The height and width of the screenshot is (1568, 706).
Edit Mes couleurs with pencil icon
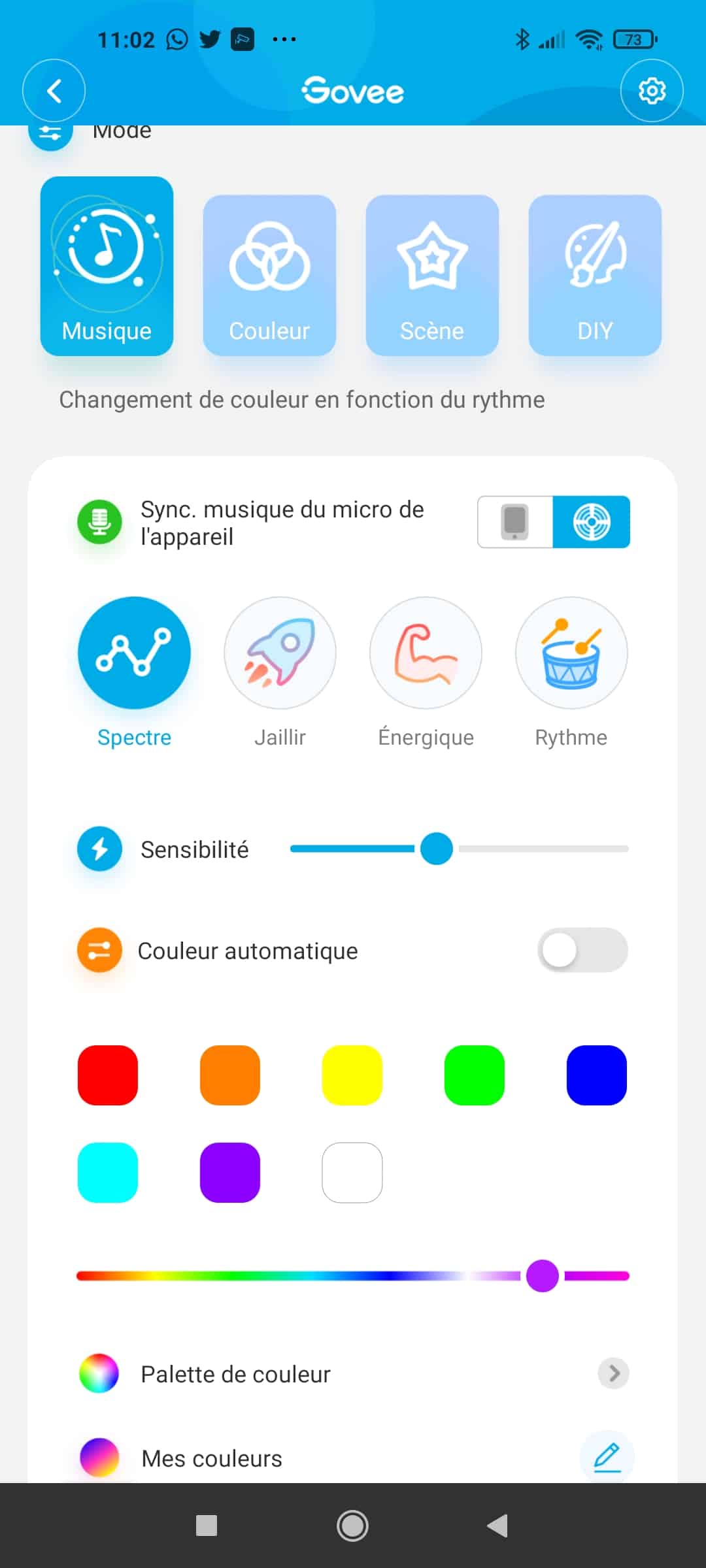[607, 1457]
